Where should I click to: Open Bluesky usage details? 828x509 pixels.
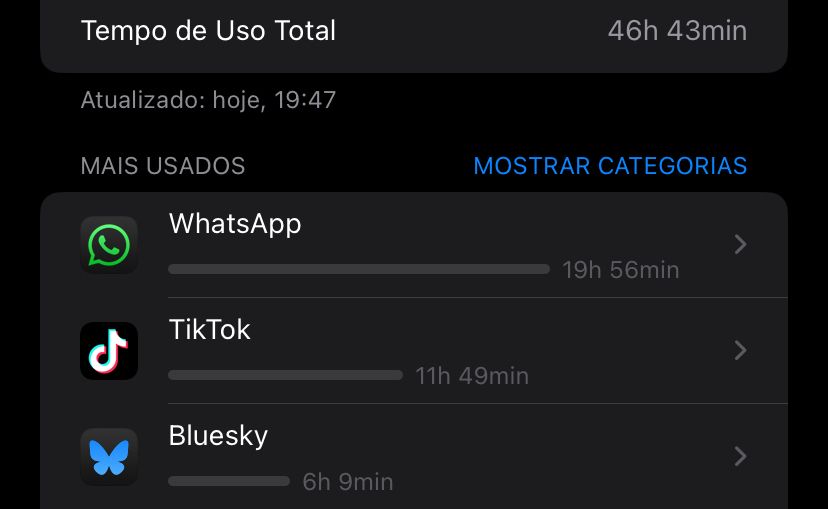[414, 457]
